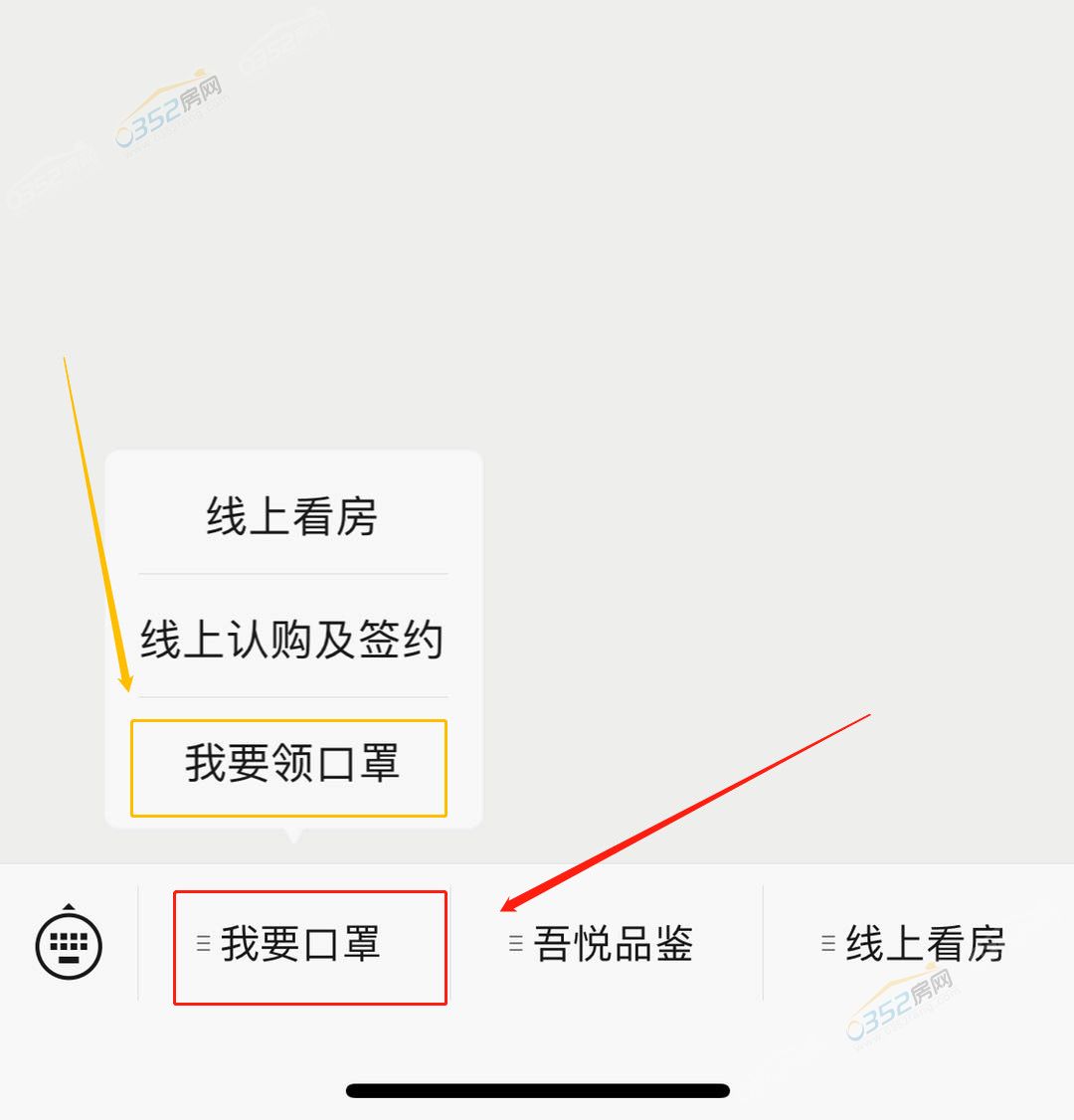Tap the 我要口罩 bottom menu
Image resolution: width=1074 pixels, height=1120 pixels.
pos(300,945)
